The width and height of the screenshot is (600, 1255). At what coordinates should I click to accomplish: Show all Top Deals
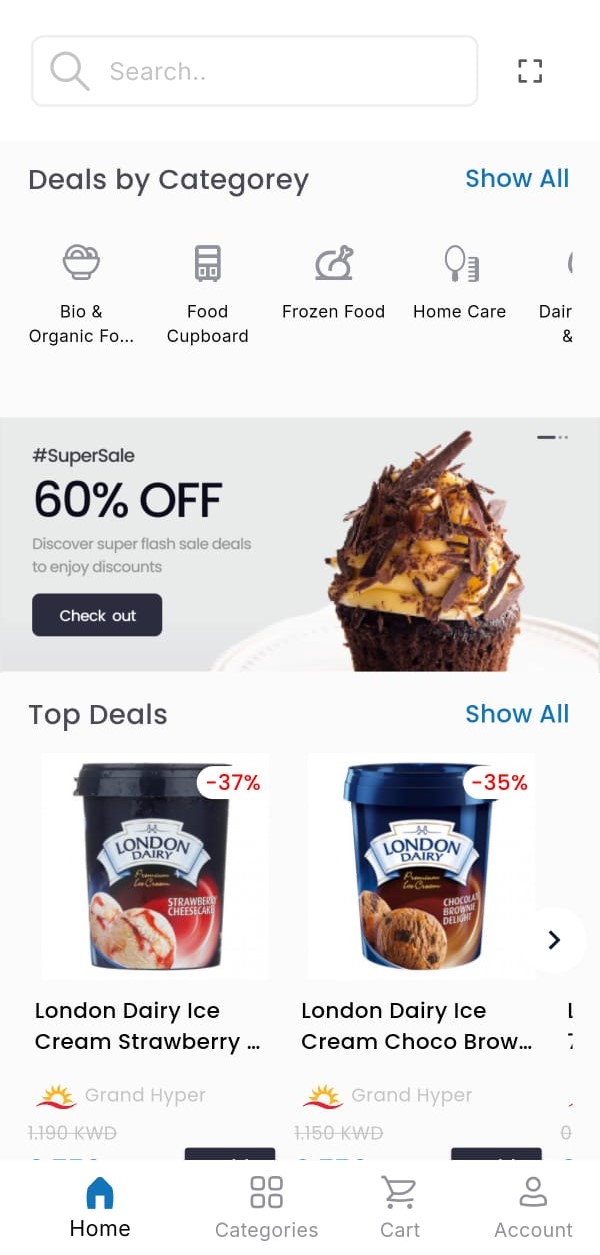tap(516, 714)
